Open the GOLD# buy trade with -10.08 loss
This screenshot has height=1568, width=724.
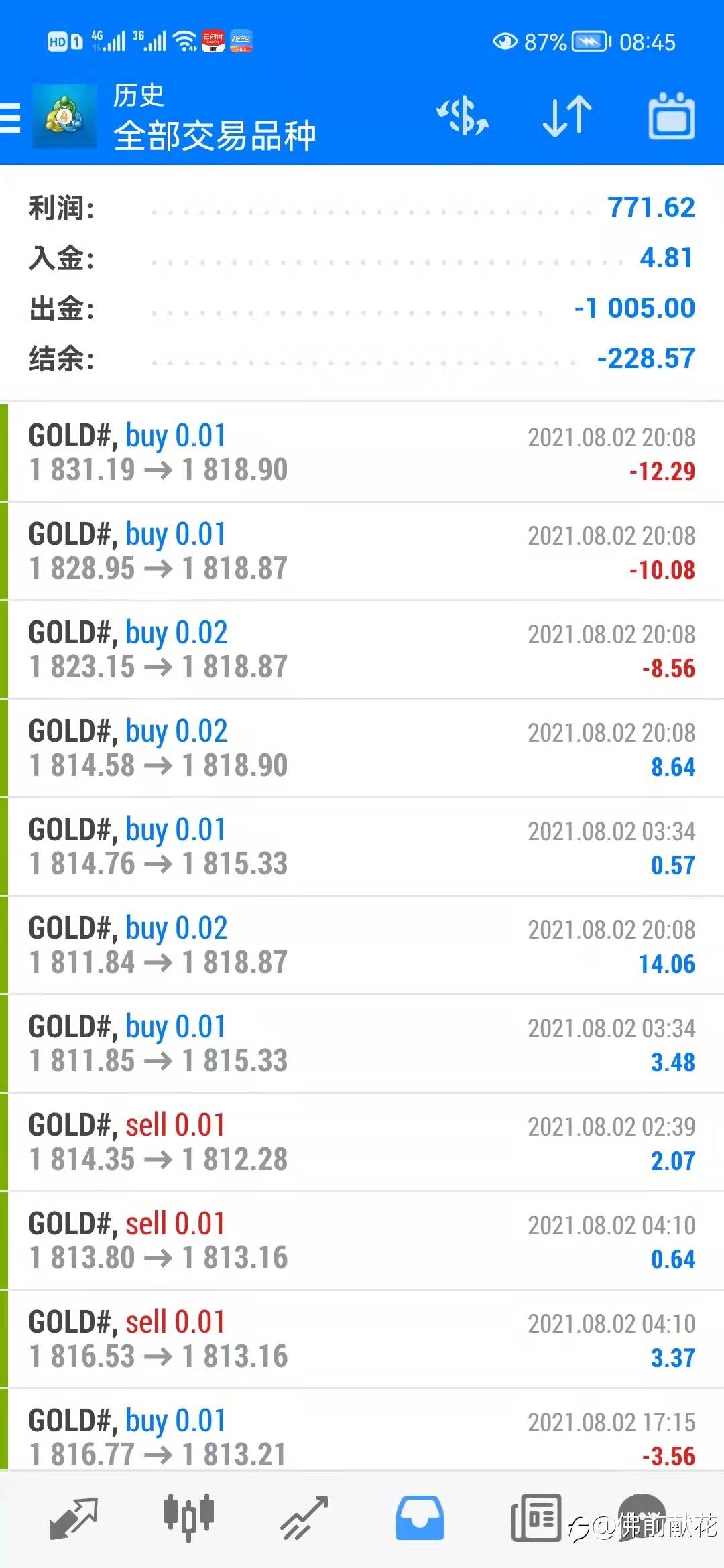pyautogui.click(x=362, y=551)
